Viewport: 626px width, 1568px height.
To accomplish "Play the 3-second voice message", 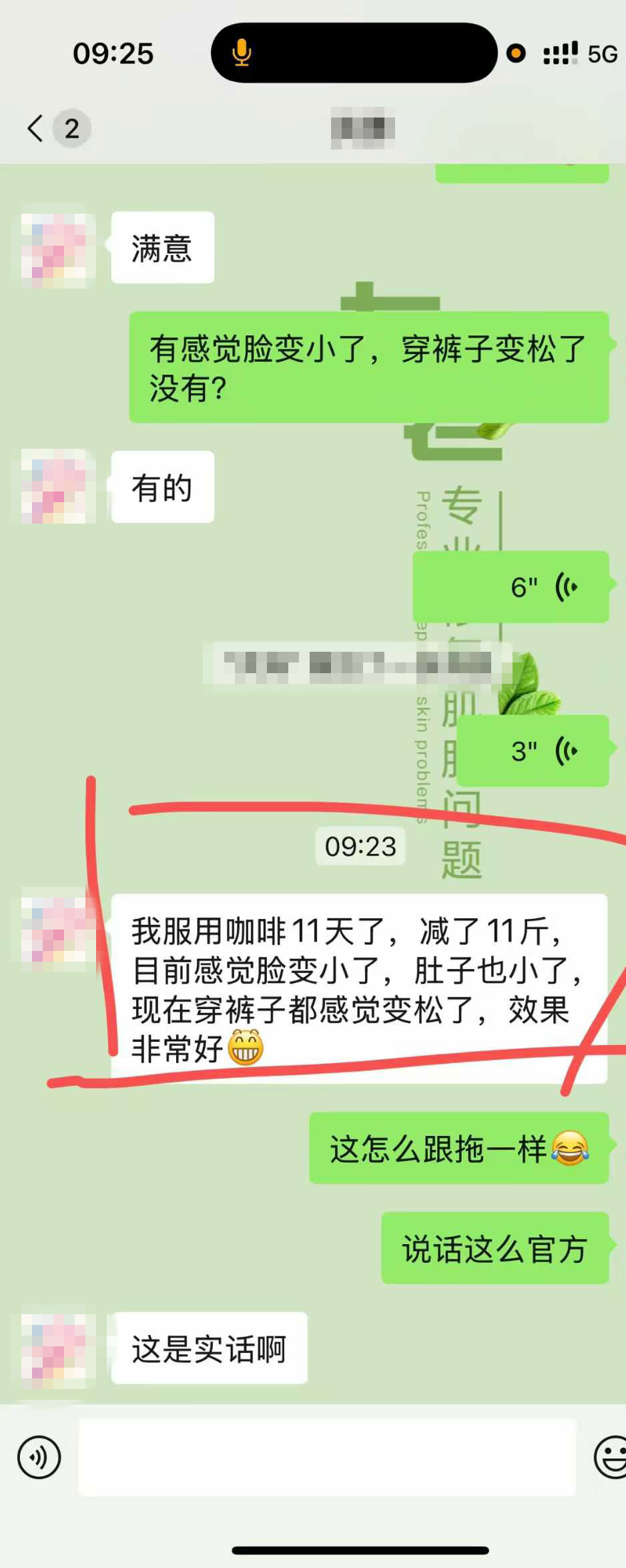I will coord(533,751).
